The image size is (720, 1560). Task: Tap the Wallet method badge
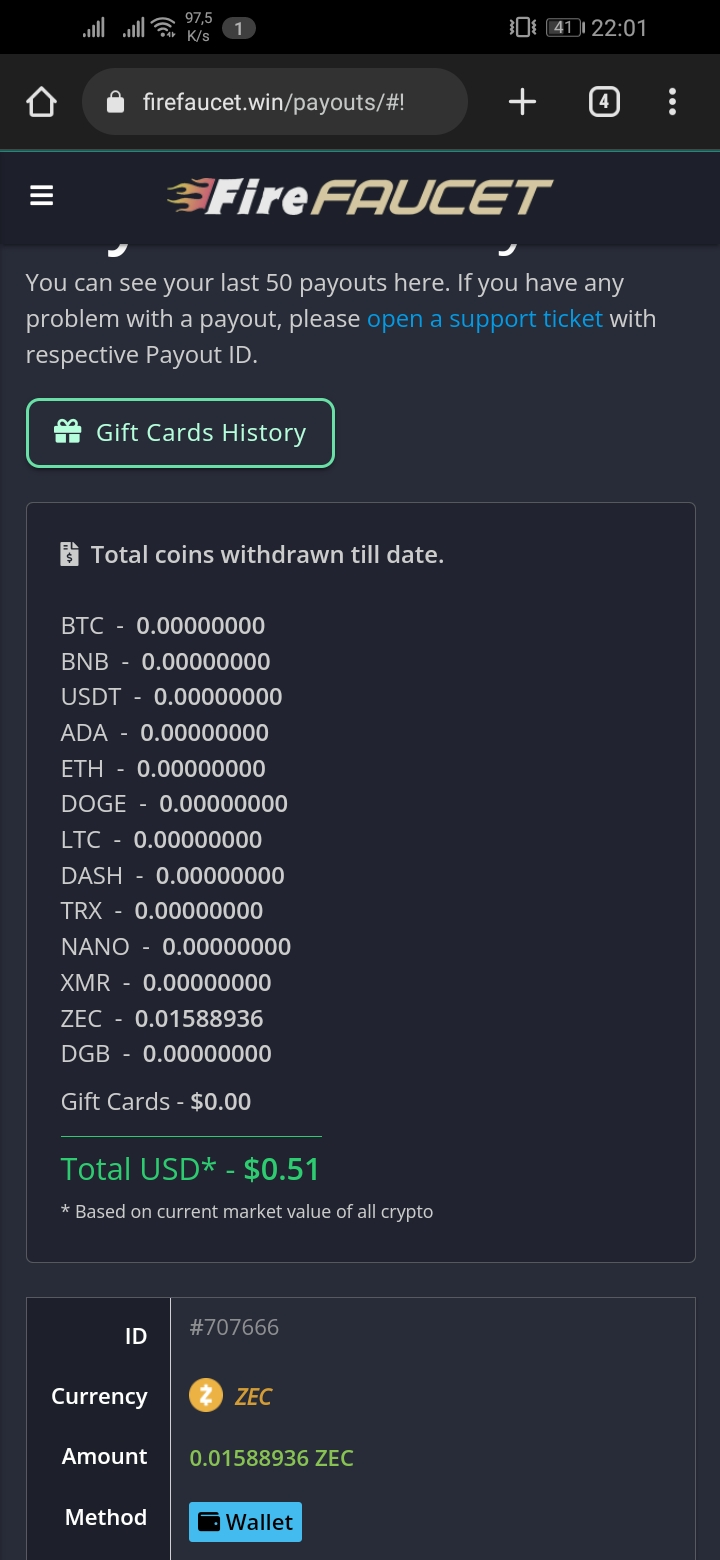tap(245, 1522)
